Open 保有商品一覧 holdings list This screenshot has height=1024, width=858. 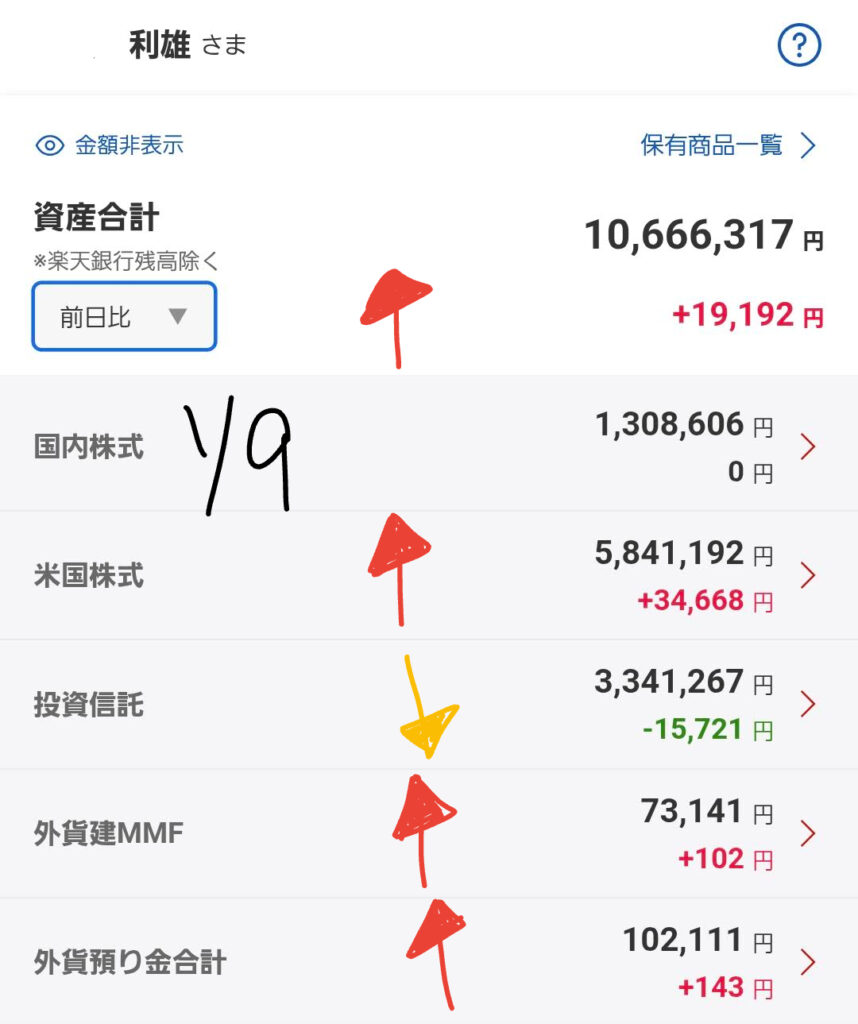(728, 146)
